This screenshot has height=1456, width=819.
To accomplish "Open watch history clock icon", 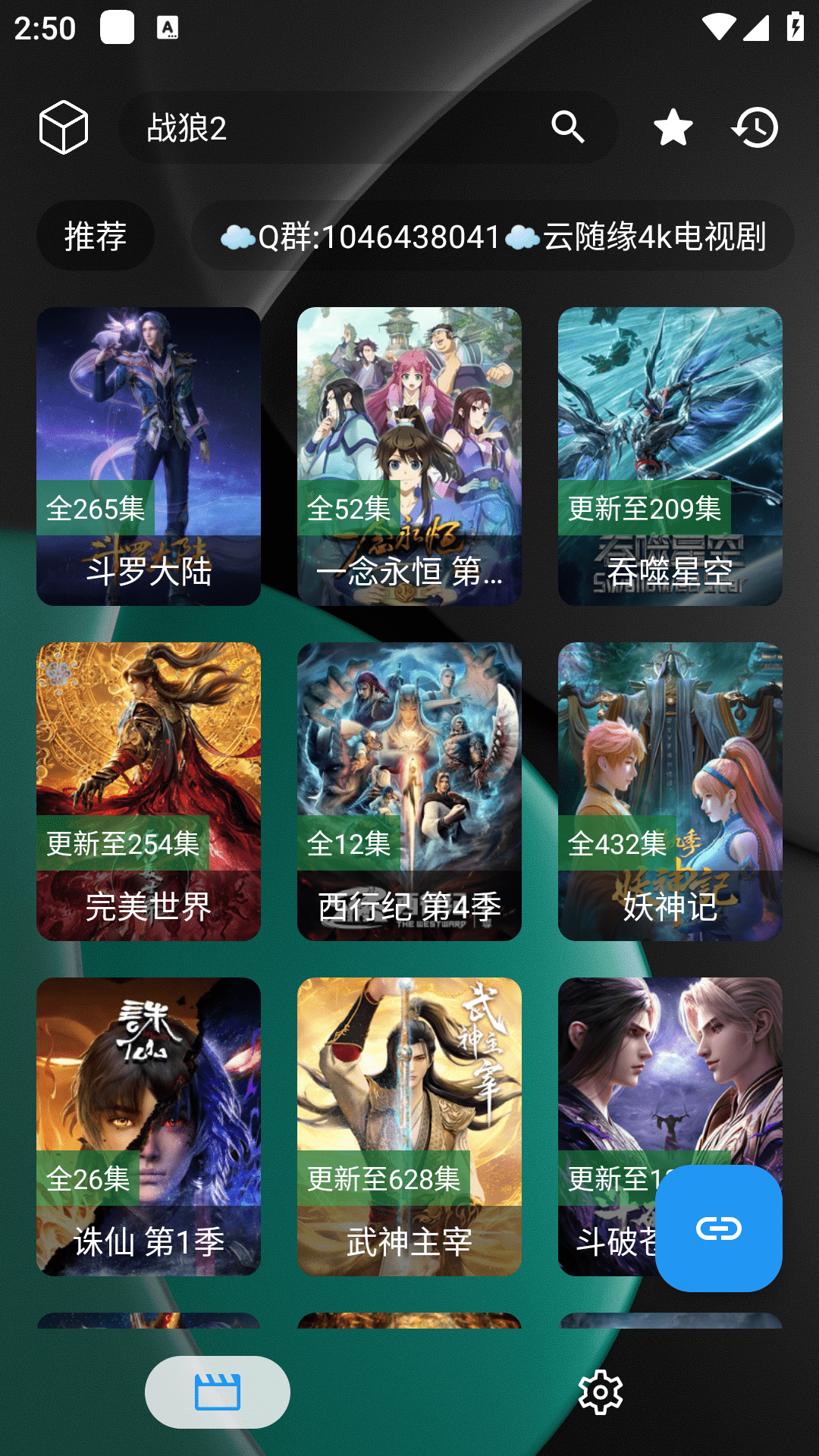I will tap(755, 127).
